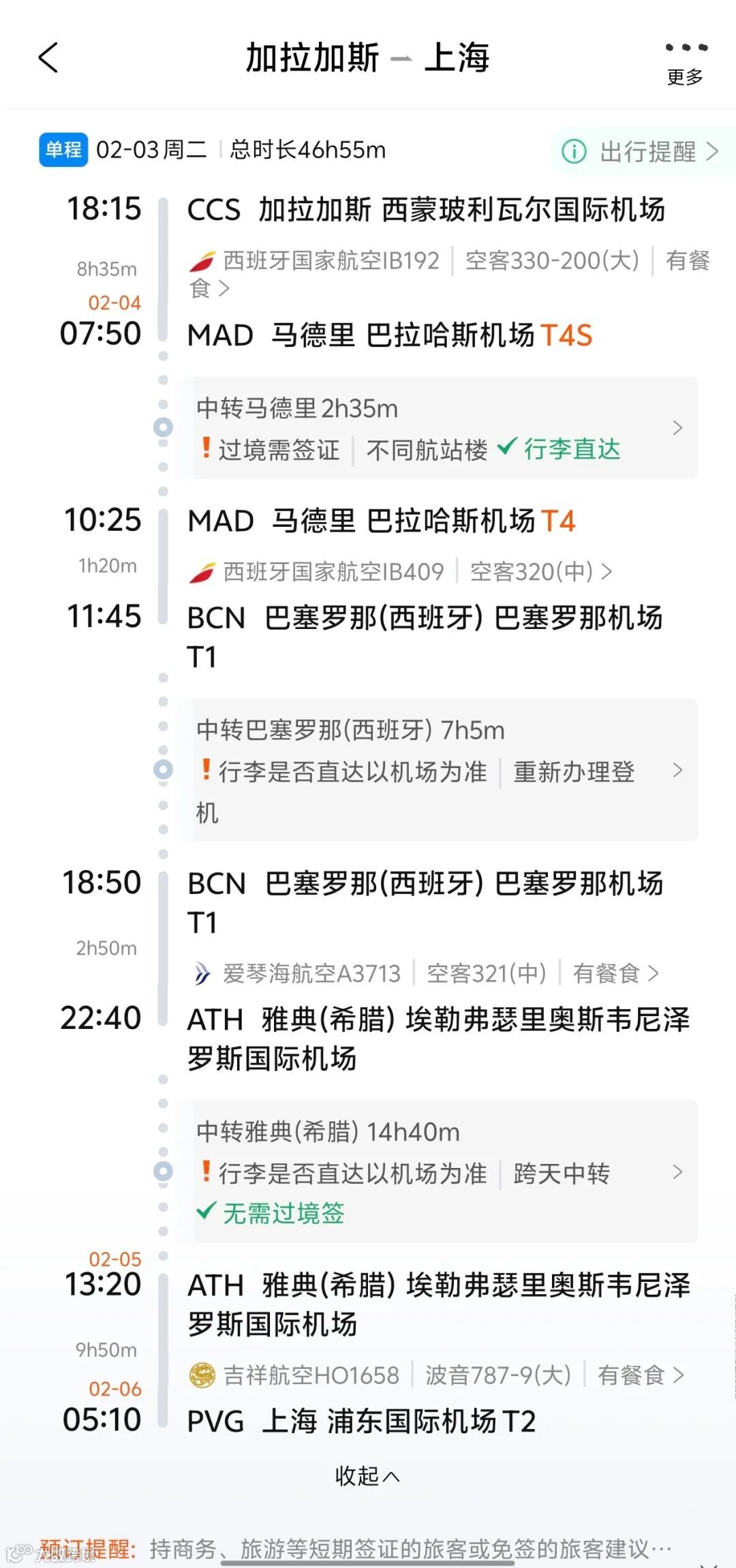This screenshot has height=1568, width=736.
Task: Go back to the previous page
Action: (48, 57)
